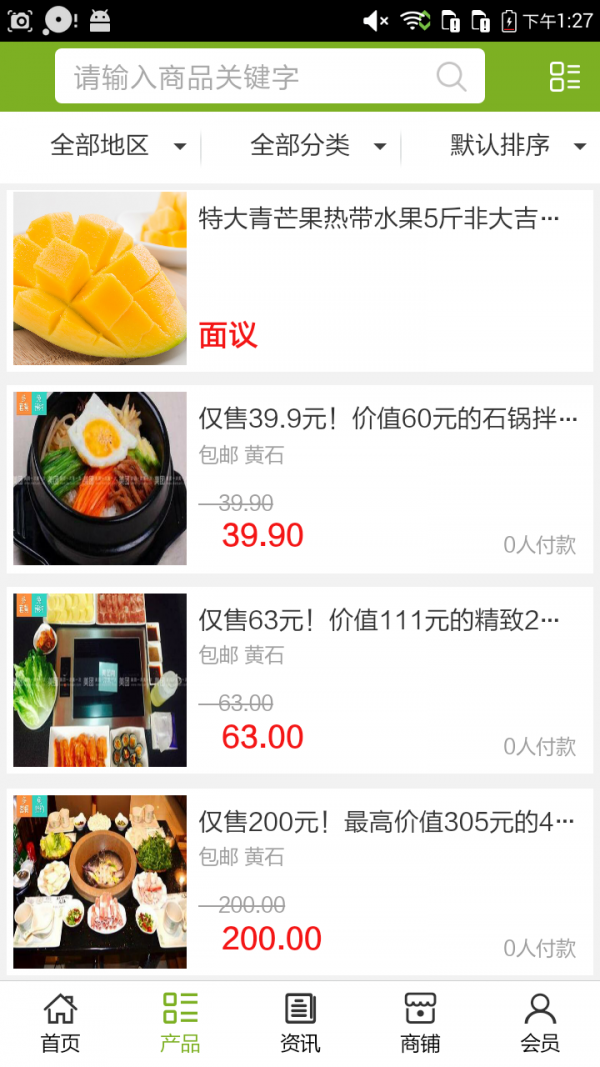This screenshot has height=1067, width=600.
Task: Tap the magnifier search icon
Action: 451,77
